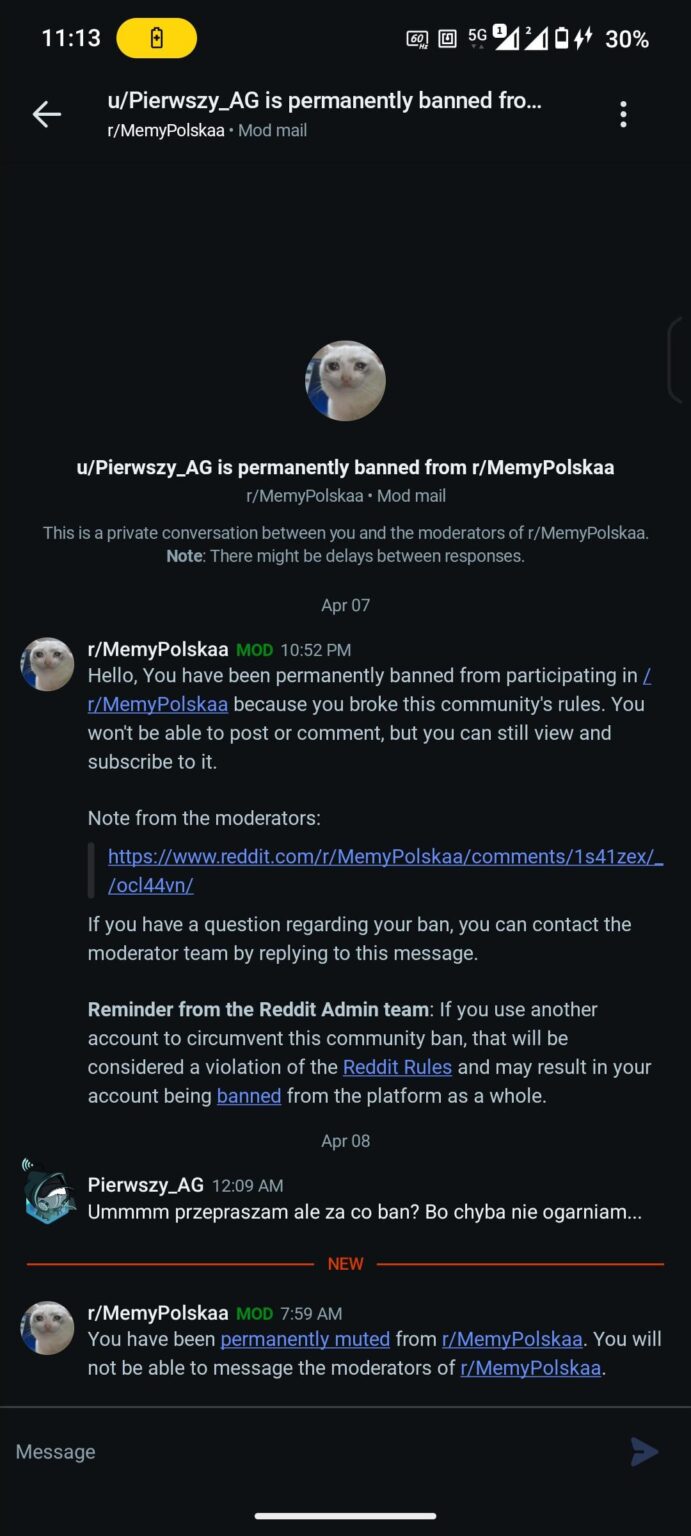This screenshot has height=1536, width=691.
Task: Tap the "banned" link
Action: (249, 1096)
